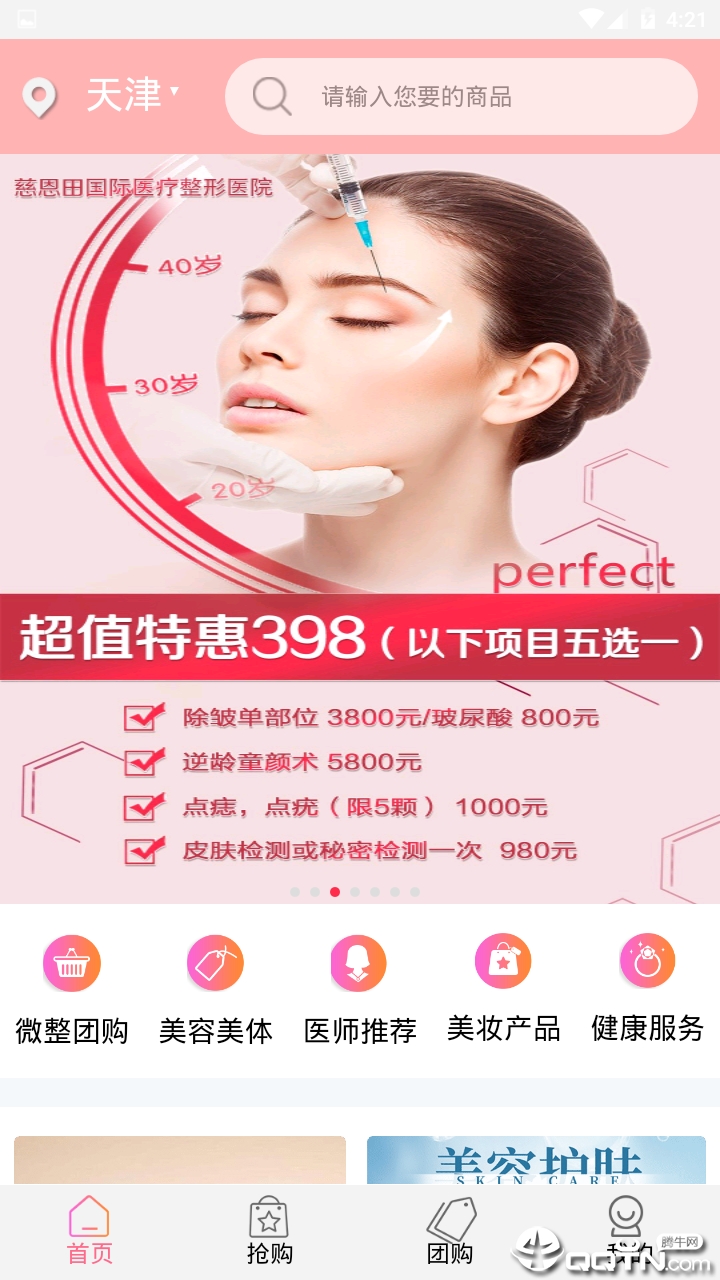720x1280 pixels.
Task: Open the 美容美体 category
Action: pyautogui.click(x=215, y=988)
